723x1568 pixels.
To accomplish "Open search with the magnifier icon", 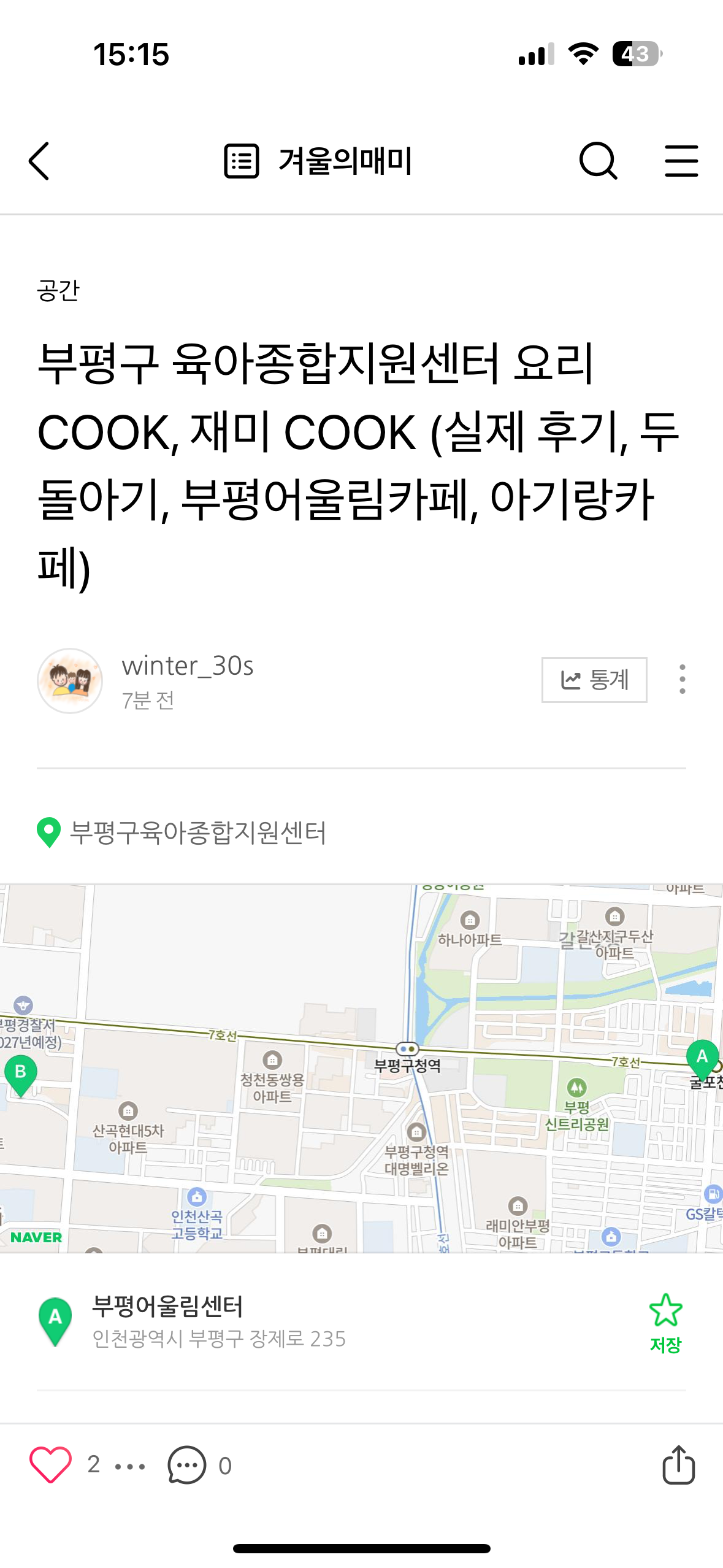I will click(597, 161).
